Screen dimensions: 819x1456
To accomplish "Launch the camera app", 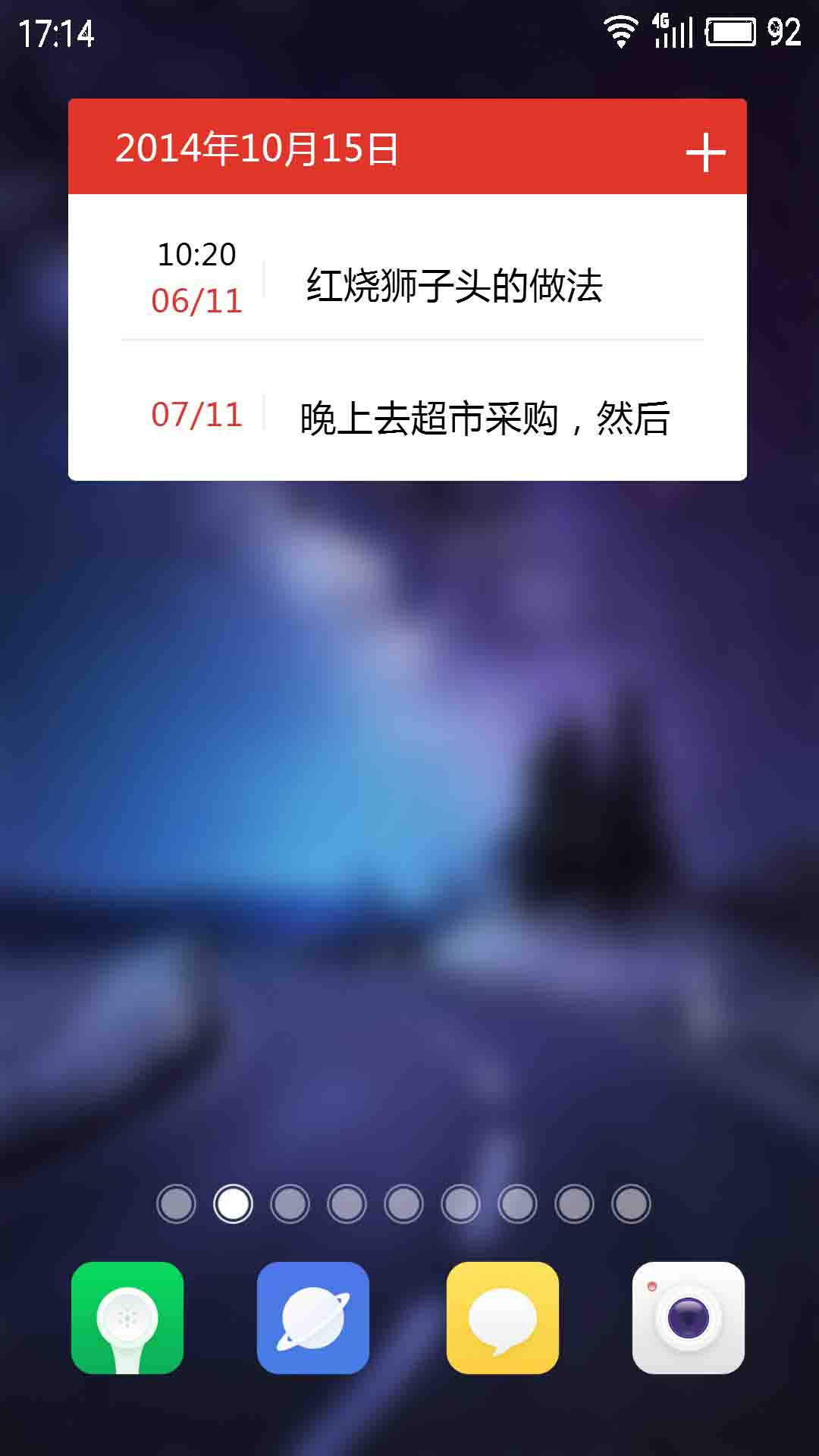I will click(x=689, y=1318).
